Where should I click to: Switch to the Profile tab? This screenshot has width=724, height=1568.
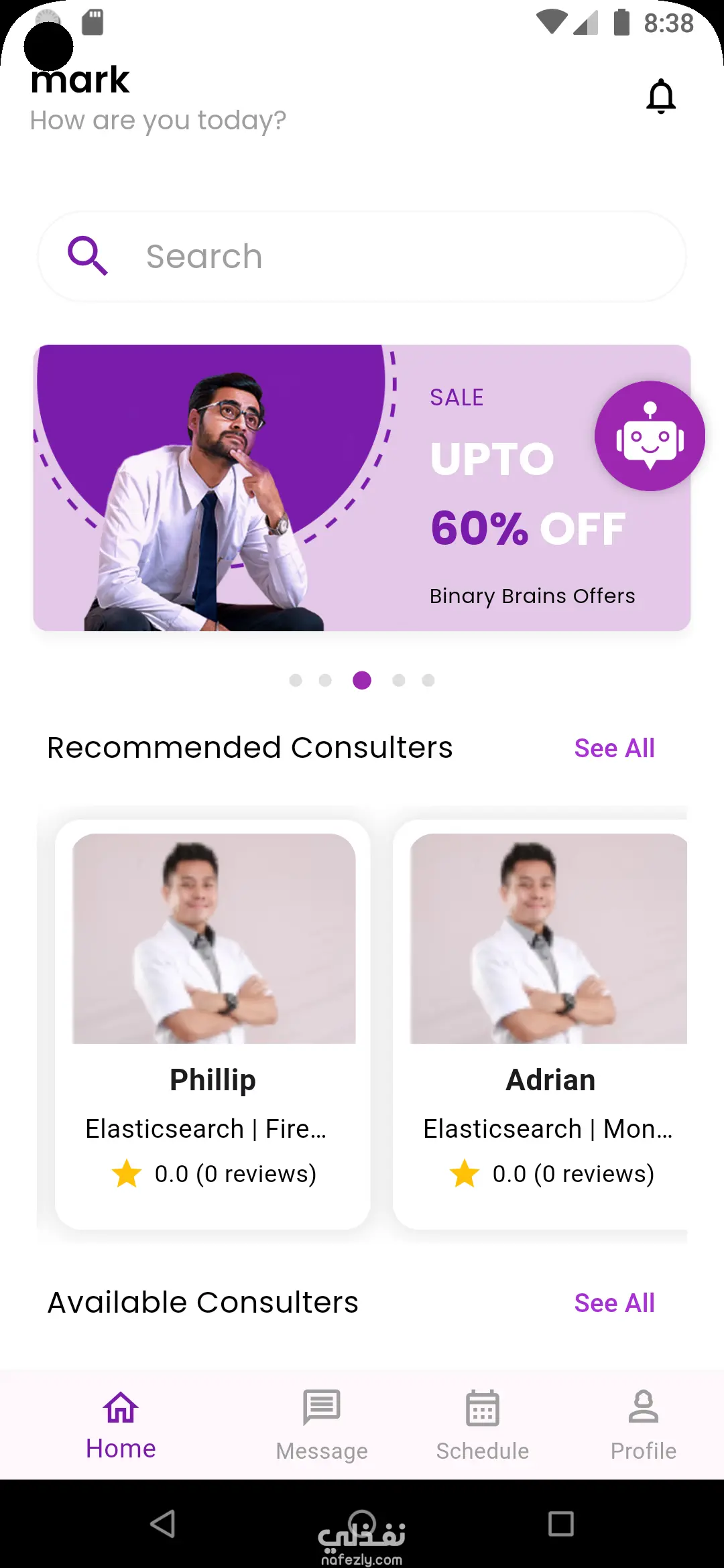click(x=643, y=1425)
